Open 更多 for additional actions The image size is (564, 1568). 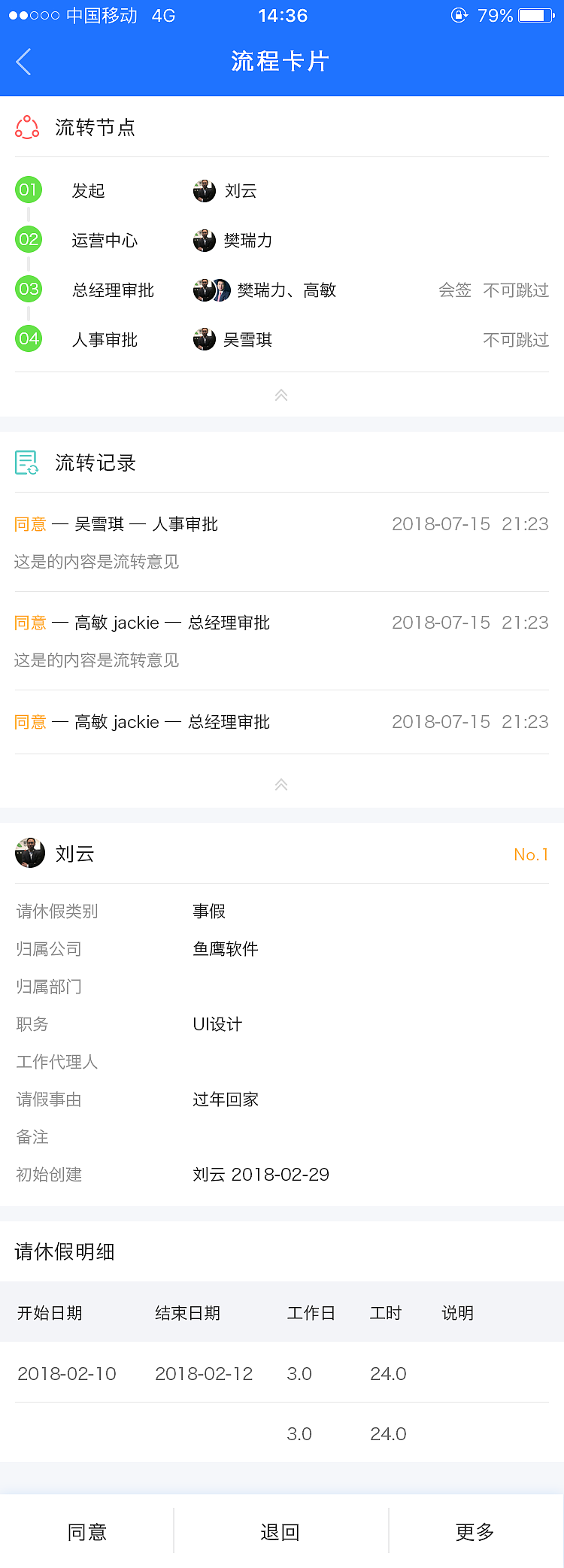point(474,1531)
